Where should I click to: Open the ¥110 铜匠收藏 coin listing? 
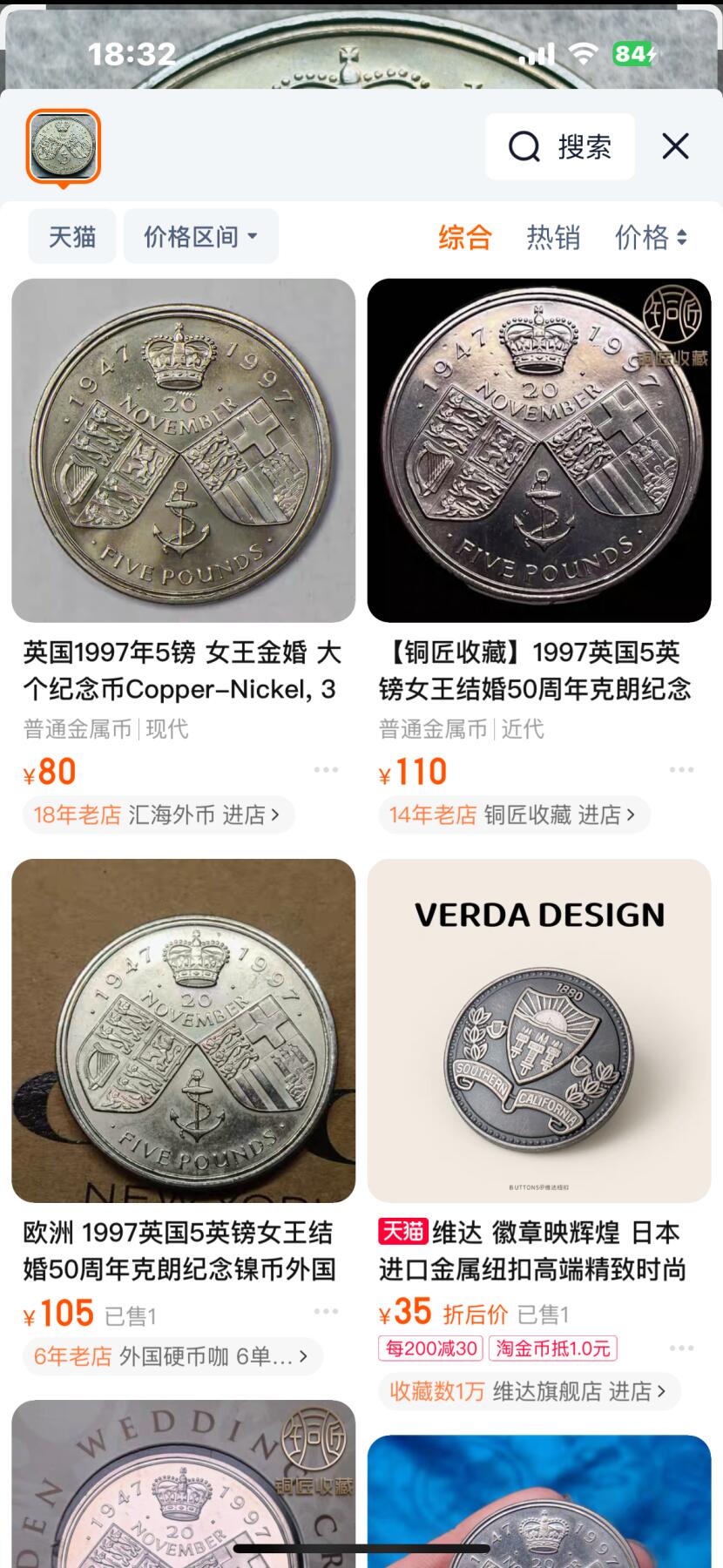point(539,450)
